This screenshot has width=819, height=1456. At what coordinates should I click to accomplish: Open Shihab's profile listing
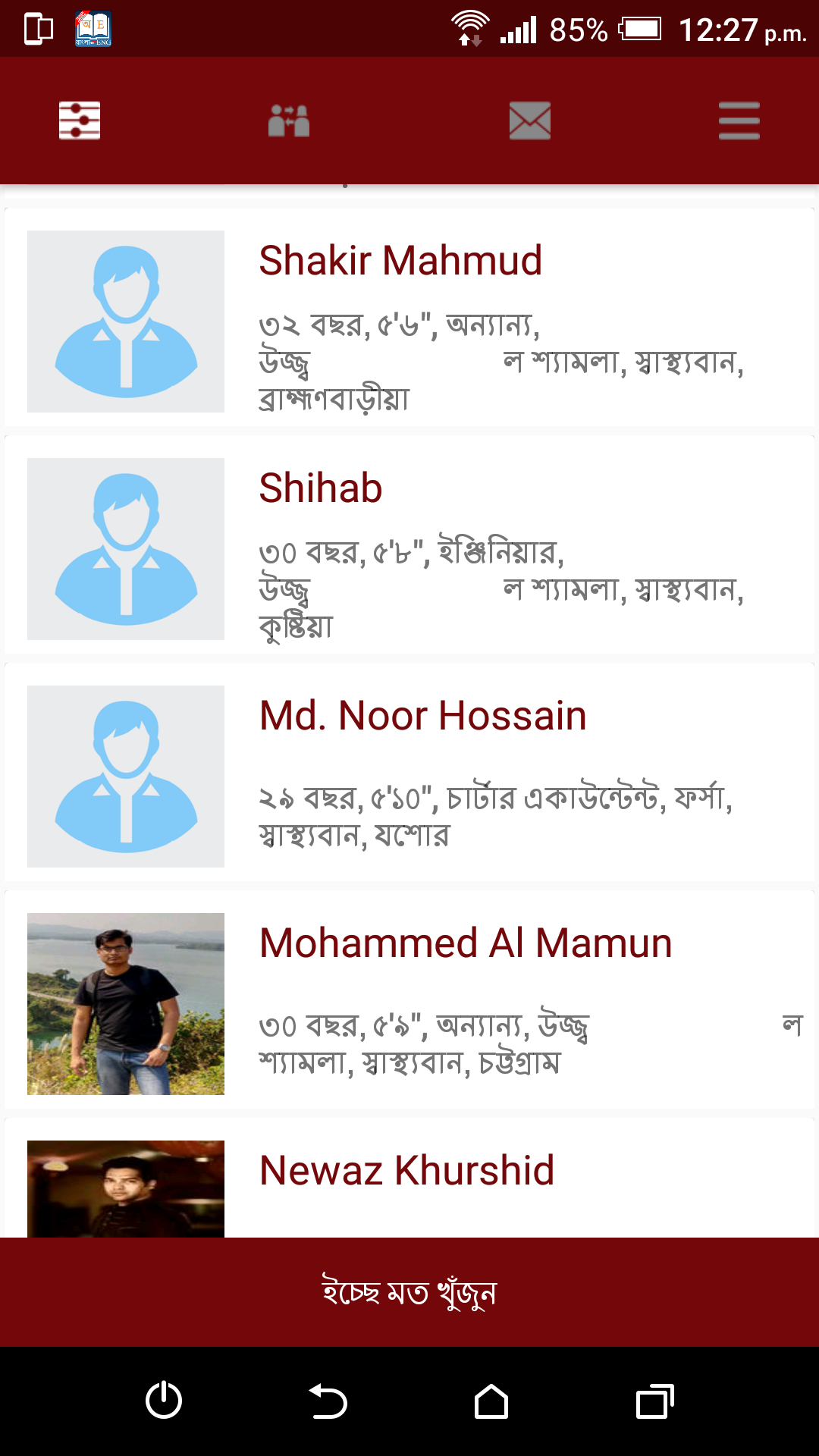point(409,546)
